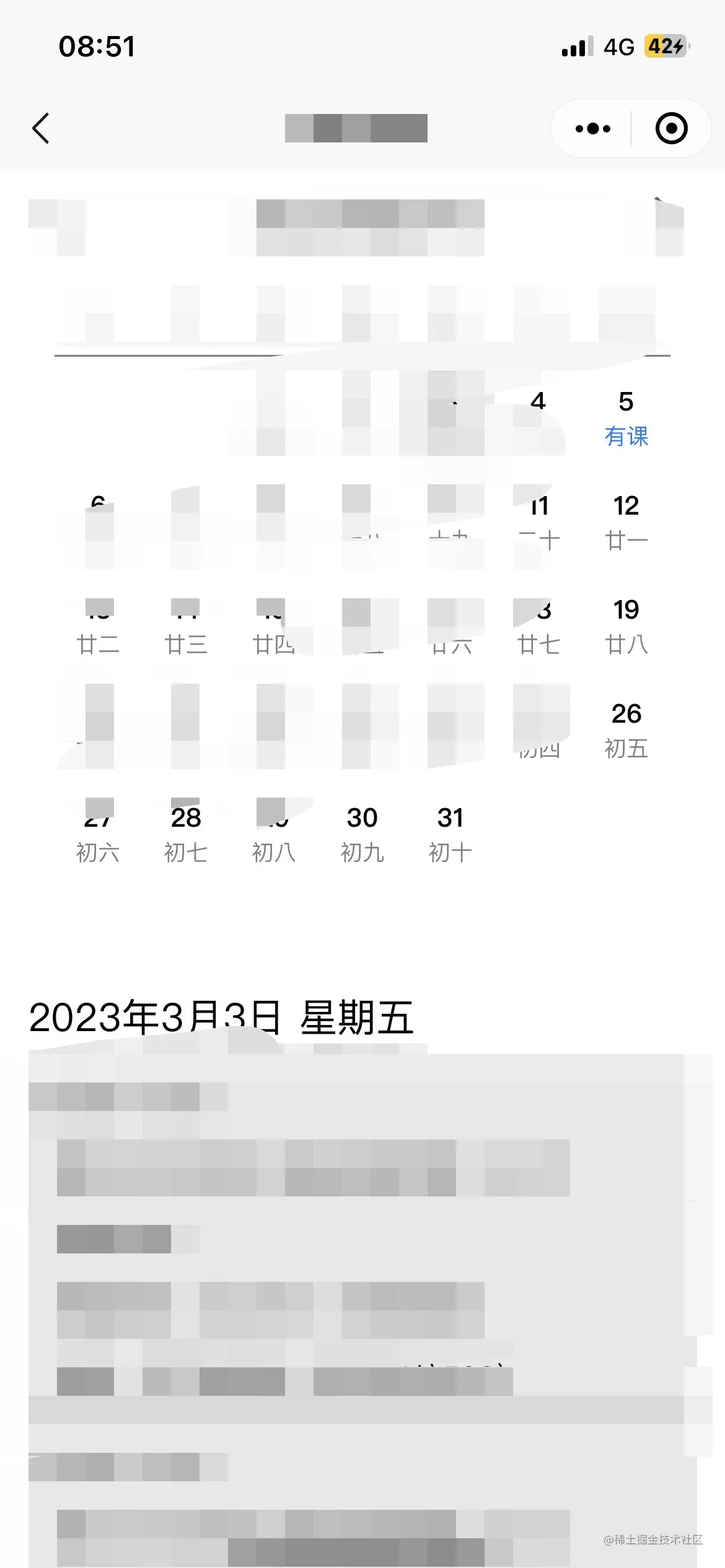Choose the 19th (廿八) on the calendar
The width and height of the screenshot is (725, 1568).
(x=626, y=626)
